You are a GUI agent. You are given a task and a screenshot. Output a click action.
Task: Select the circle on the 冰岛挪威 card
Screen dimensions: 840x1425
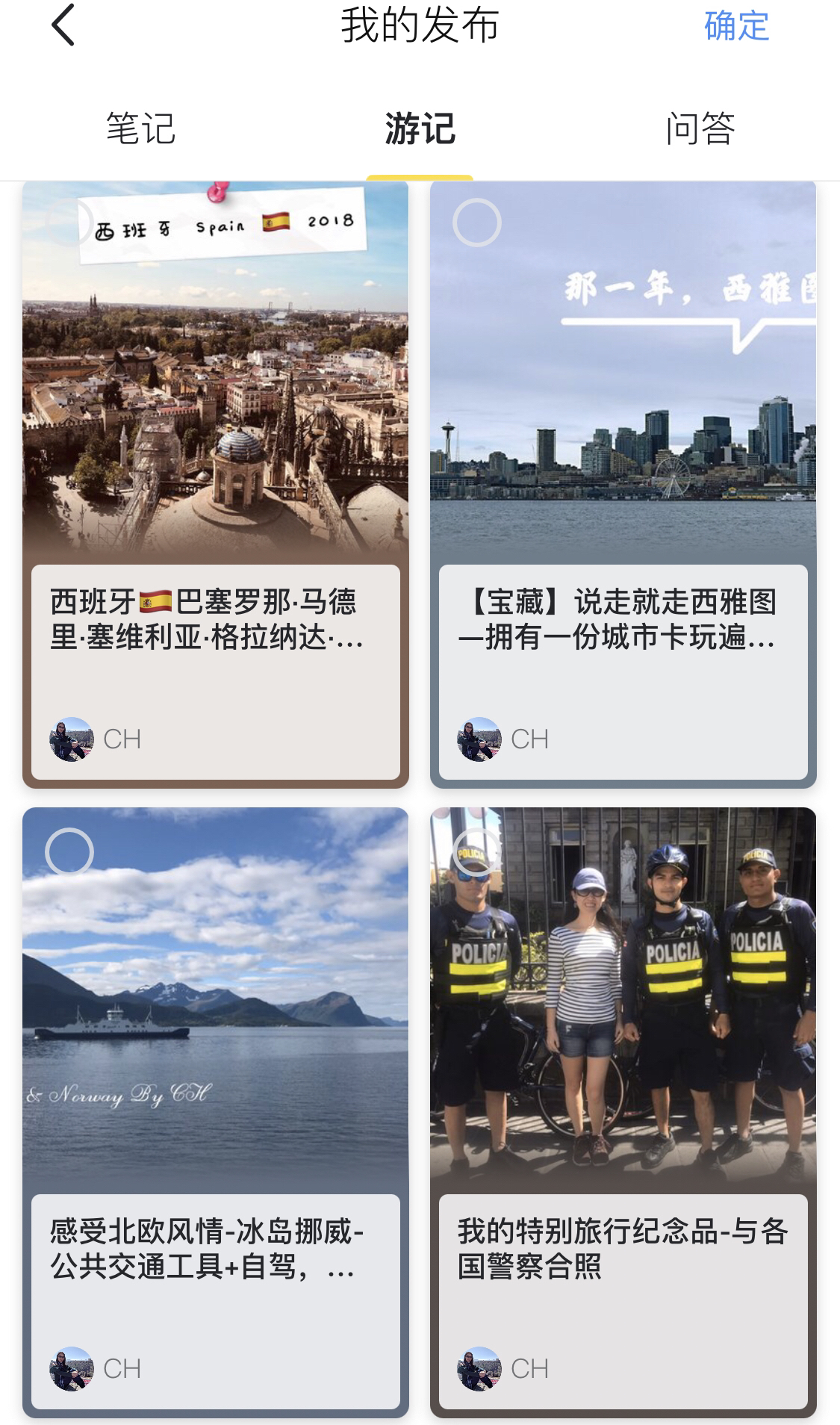(69, 851)
